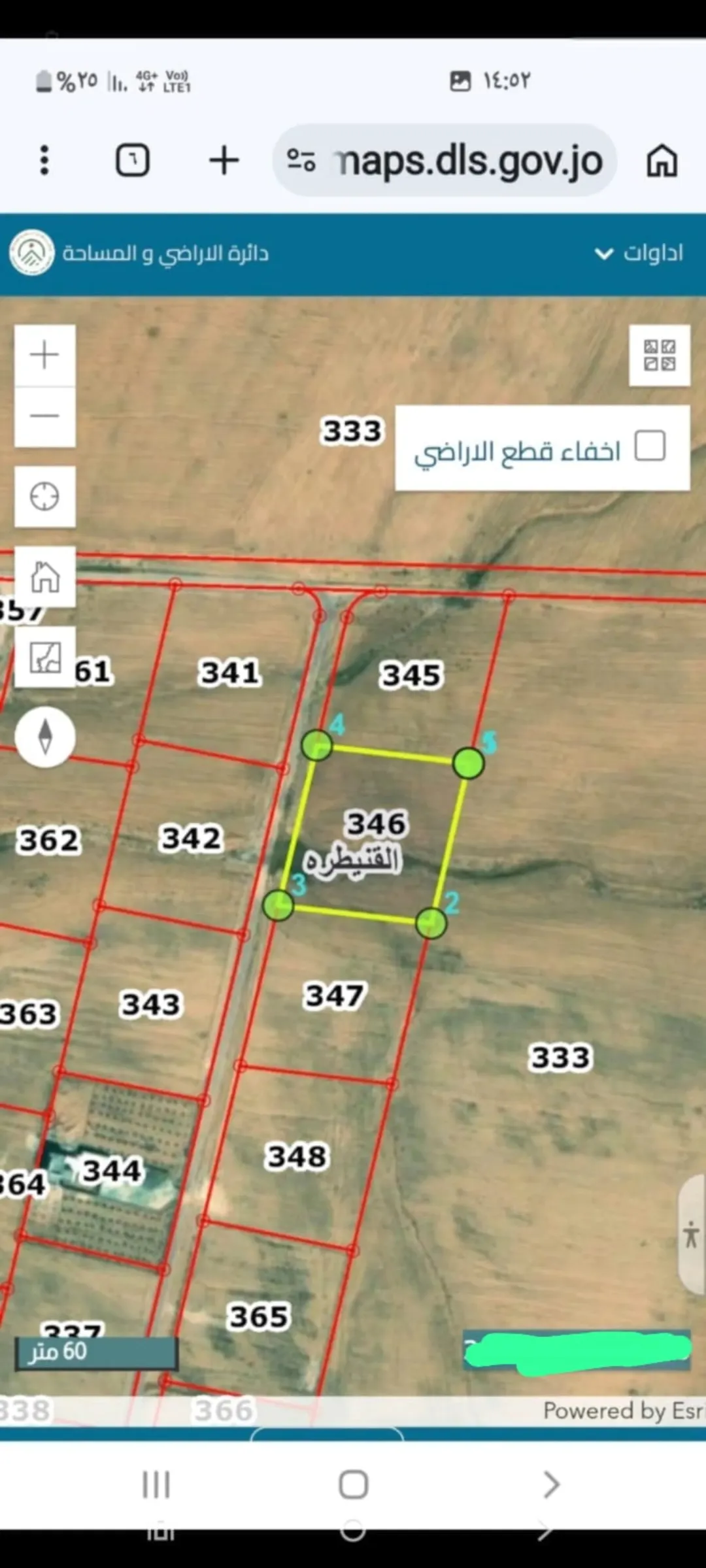Open the map measurement tool
The width and height of the screenshot is (706, 1568).
point(45,658)
